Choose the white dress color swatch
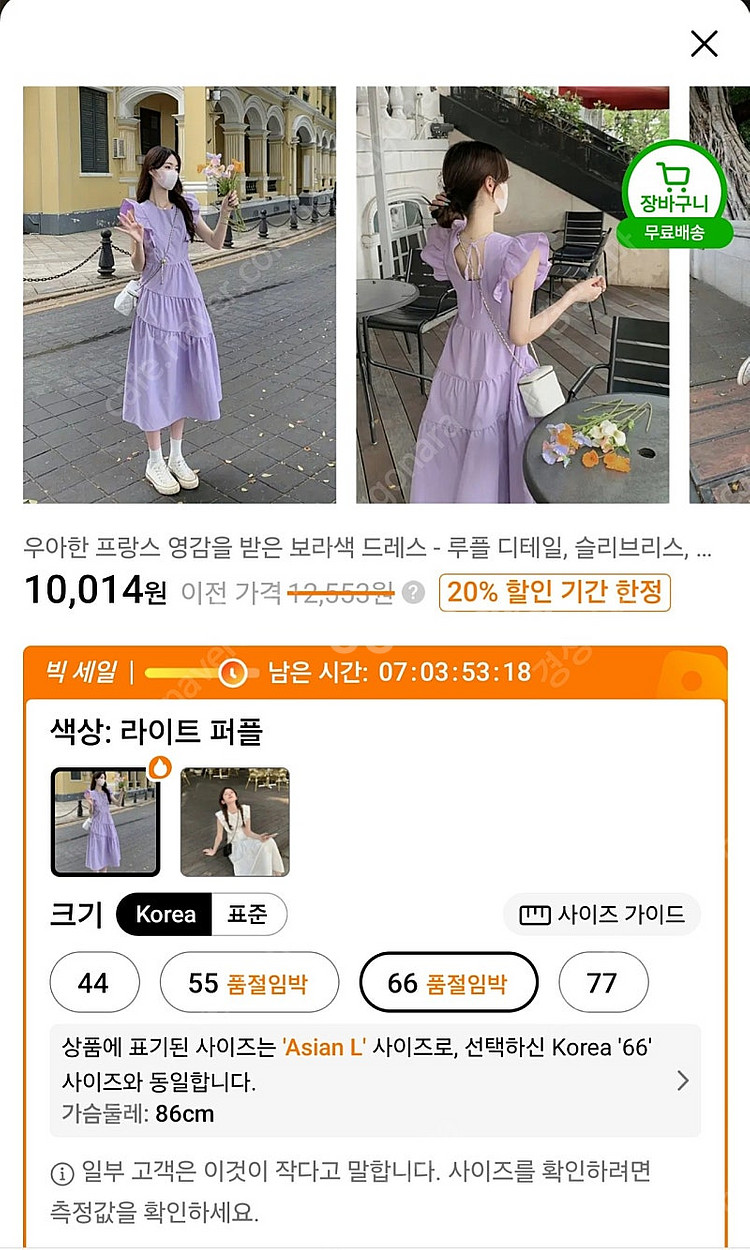This screenshot has width=750, height=1250. (235, 822)
